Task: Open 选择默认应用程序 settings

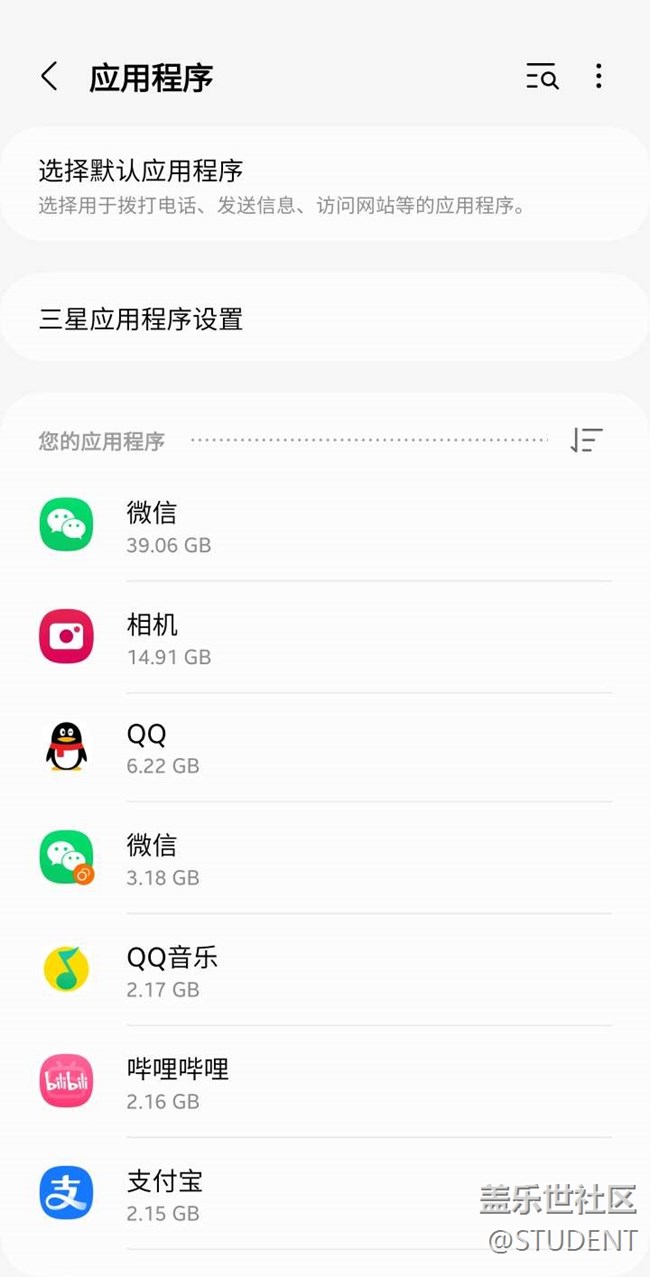Action: (324, 184)
